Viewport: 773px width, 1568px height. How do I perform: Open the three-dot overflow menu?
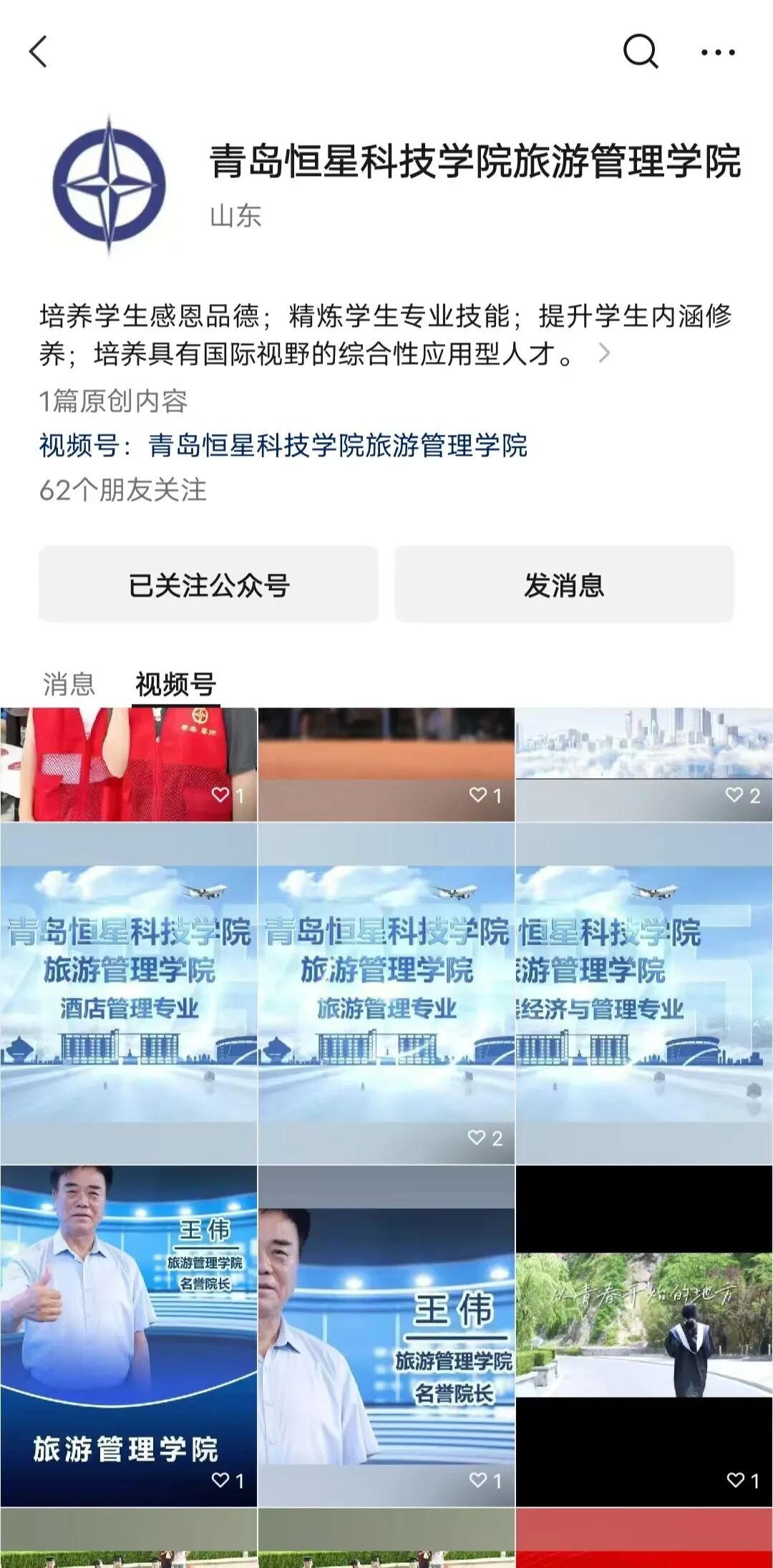(x=717, y=52)
